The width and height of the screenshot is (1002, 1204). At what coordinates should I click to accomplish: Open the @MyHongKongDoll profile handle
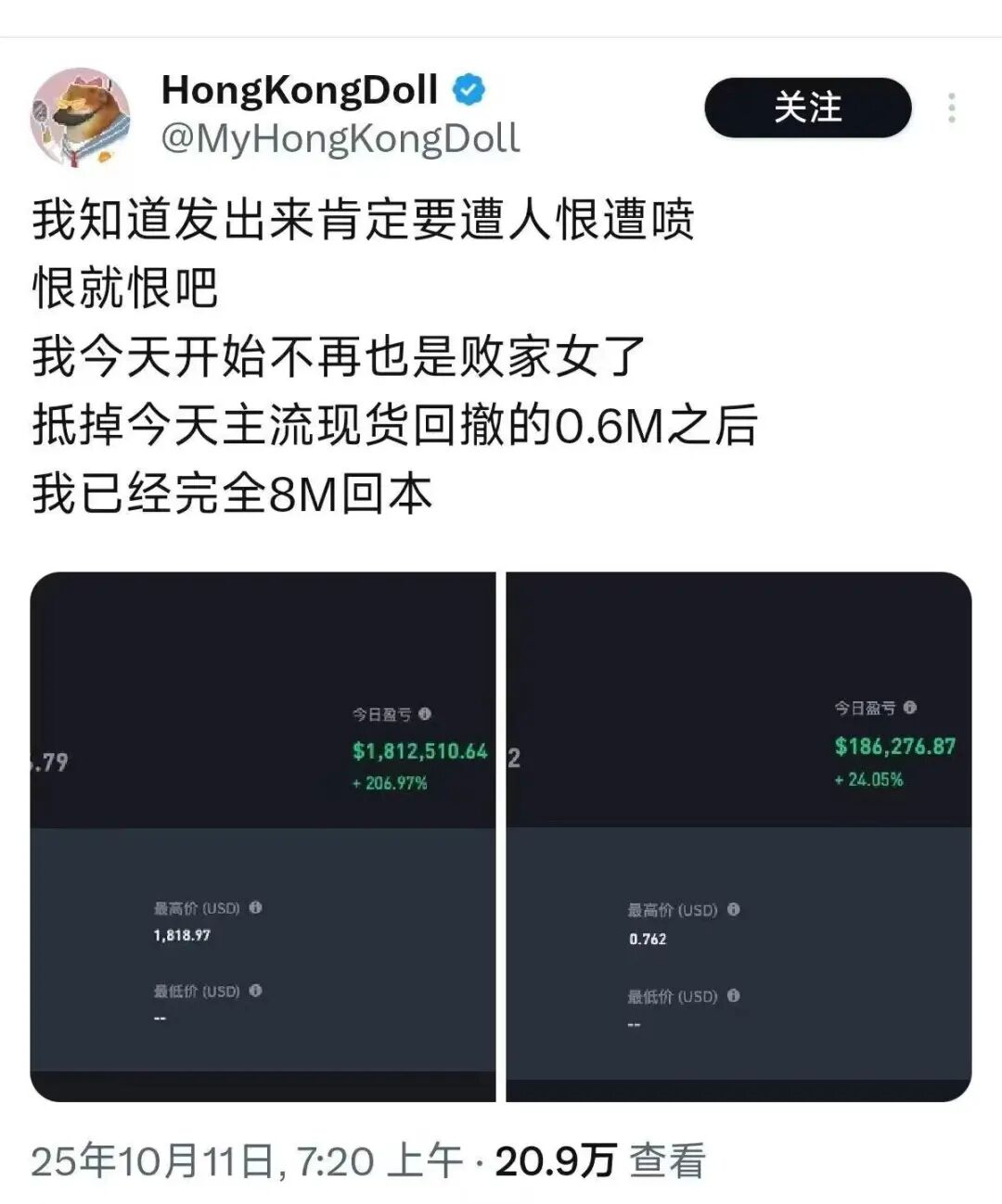(x=340, y=139)
